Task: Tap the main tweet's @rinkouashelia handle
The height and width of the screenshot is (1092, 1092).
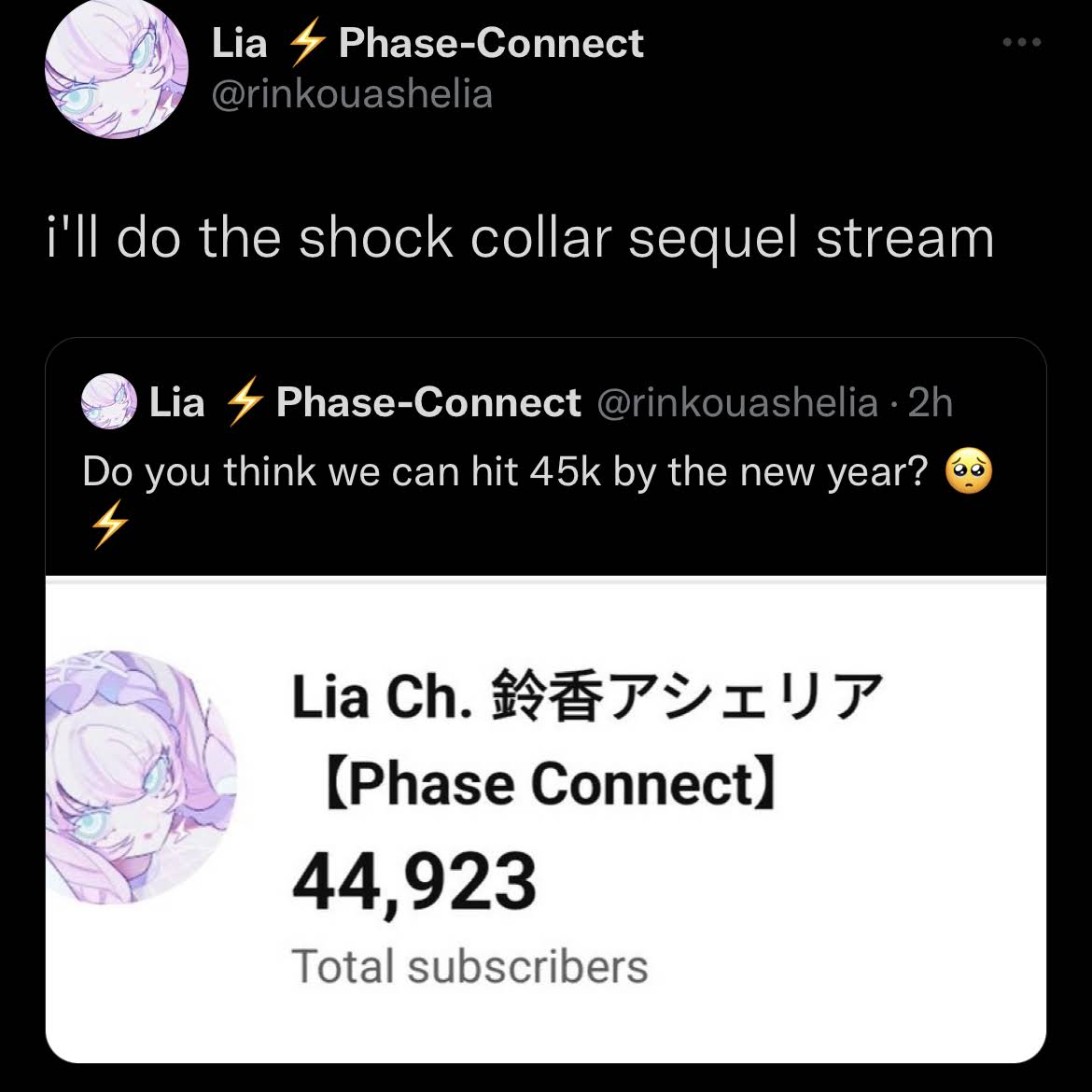Action: coord(352,95)
